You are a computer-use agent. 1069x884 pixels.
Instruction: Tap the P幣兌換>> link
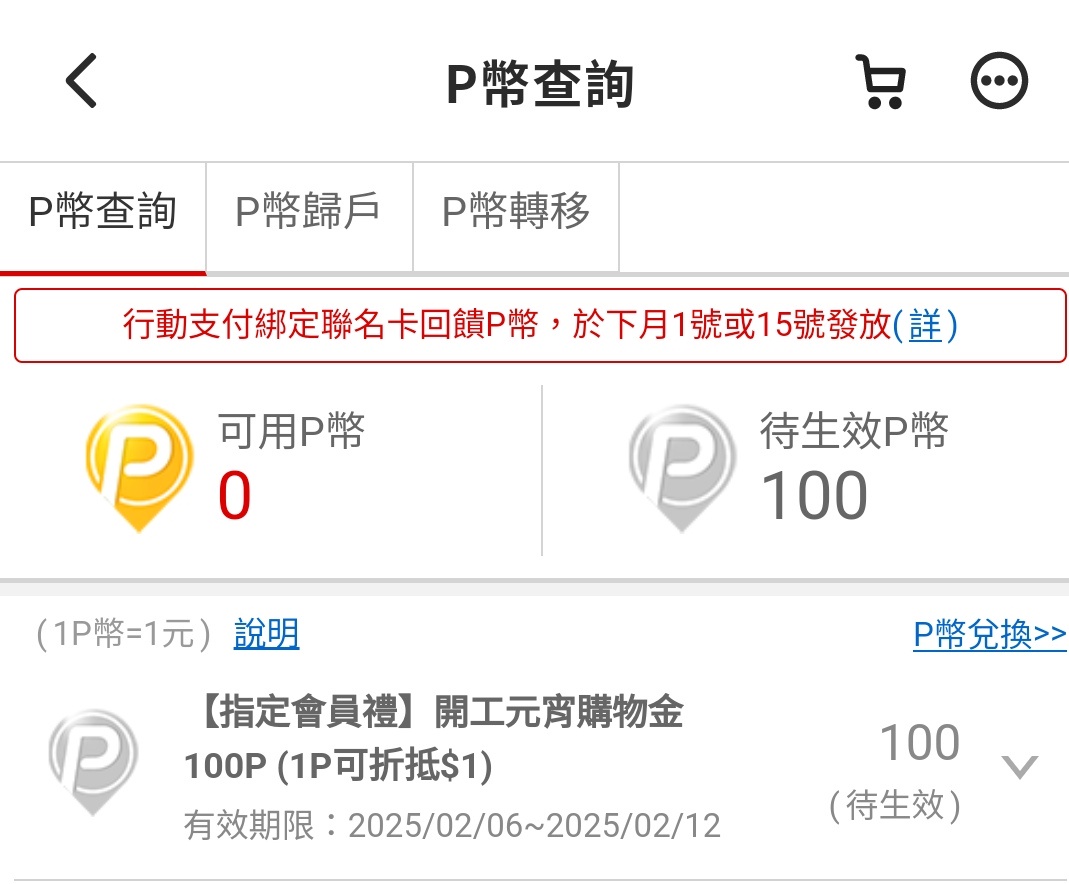989,634
